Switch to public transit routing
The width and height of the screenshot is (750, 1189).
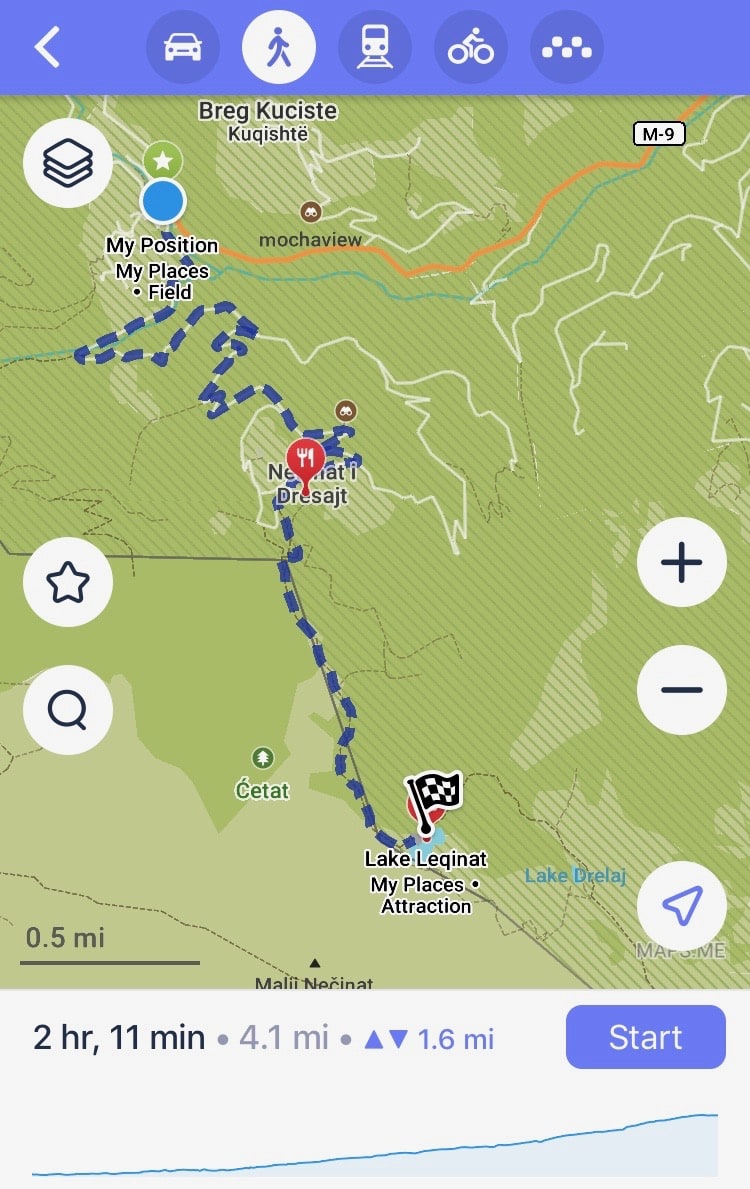(375, 48)
